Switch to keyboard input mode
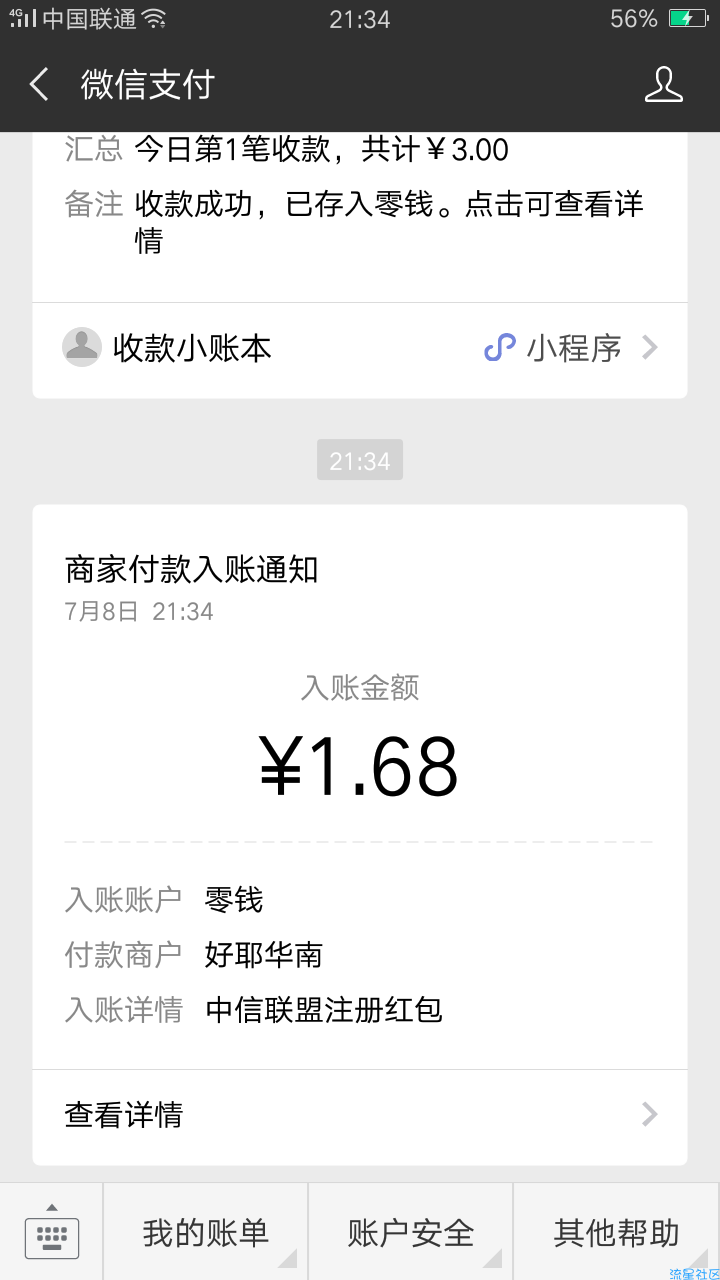The height and width of the screenshot is (1280, 720). 51,1232
